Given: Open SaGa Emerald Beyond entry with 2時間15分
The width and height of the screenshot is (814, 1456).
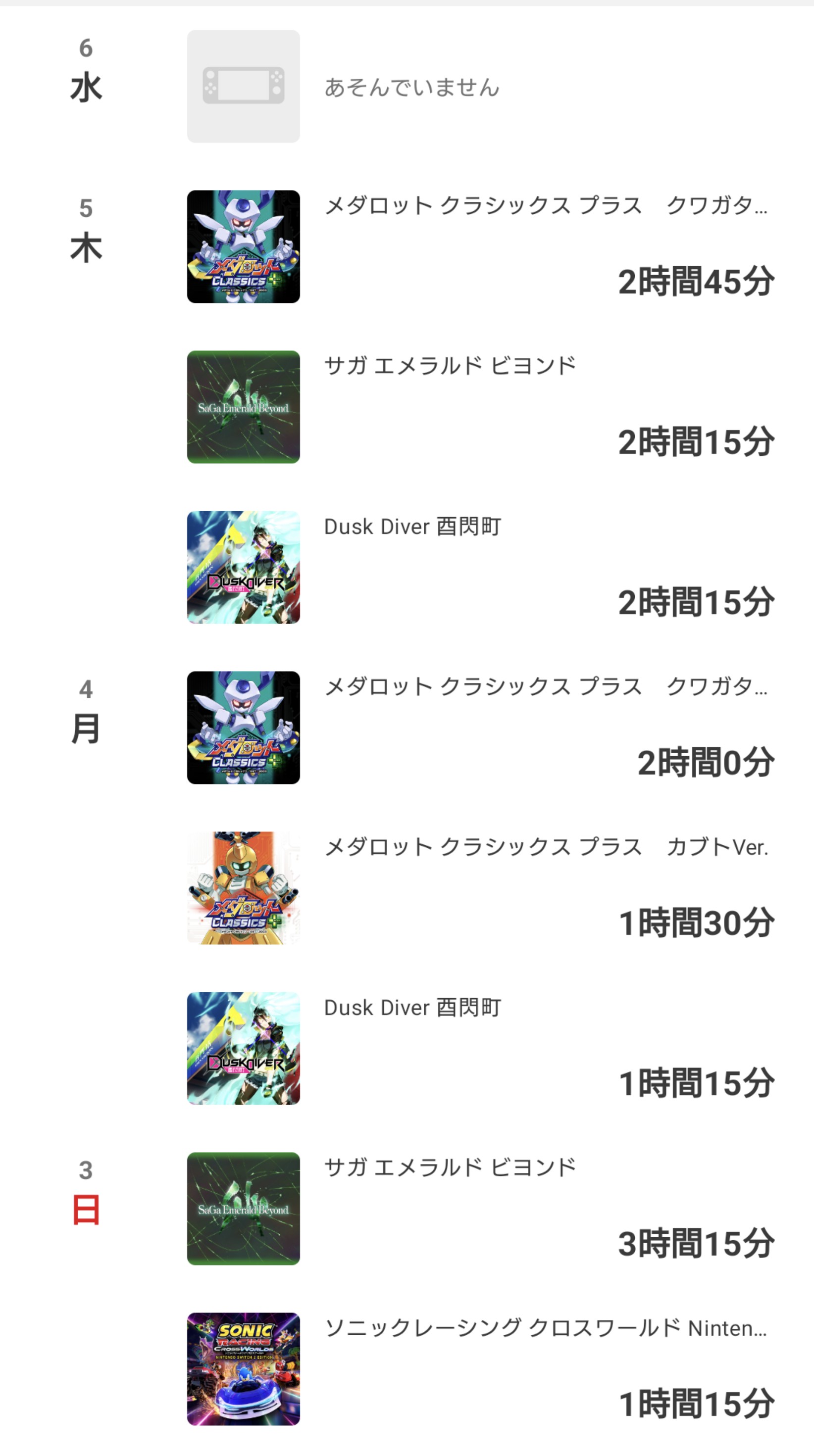Looking at the screenshot, I should 481,407.
